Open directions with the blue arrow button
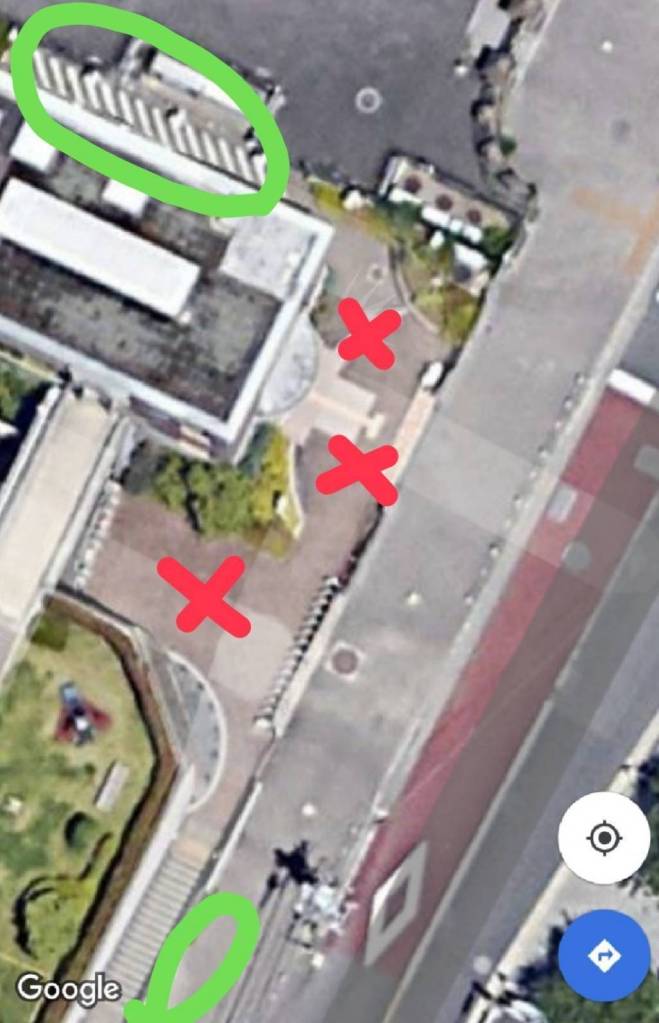This screenshot has height=1023, width=659. point(604,956)
